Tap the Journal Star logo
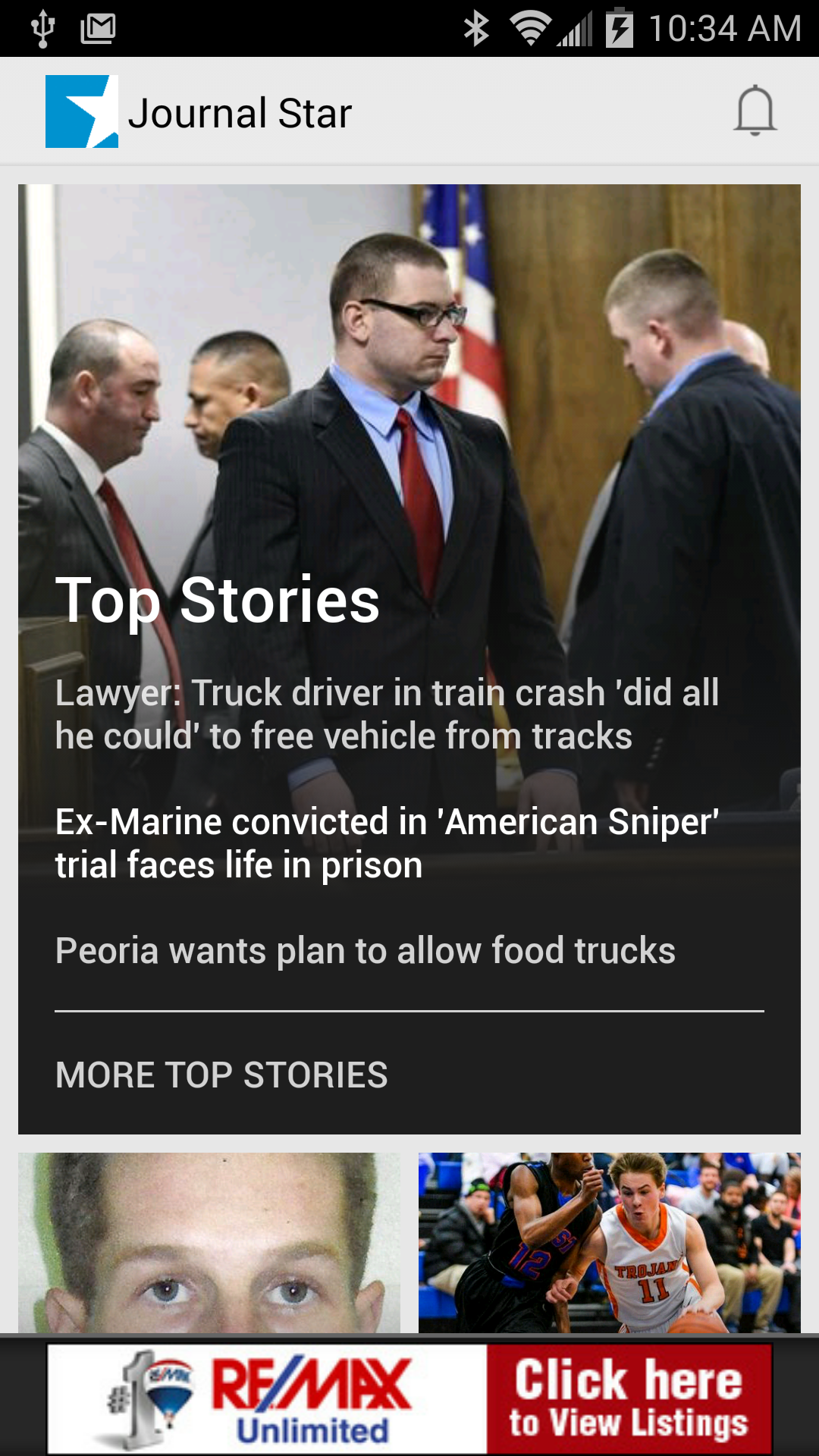 (x=82, y=111)
